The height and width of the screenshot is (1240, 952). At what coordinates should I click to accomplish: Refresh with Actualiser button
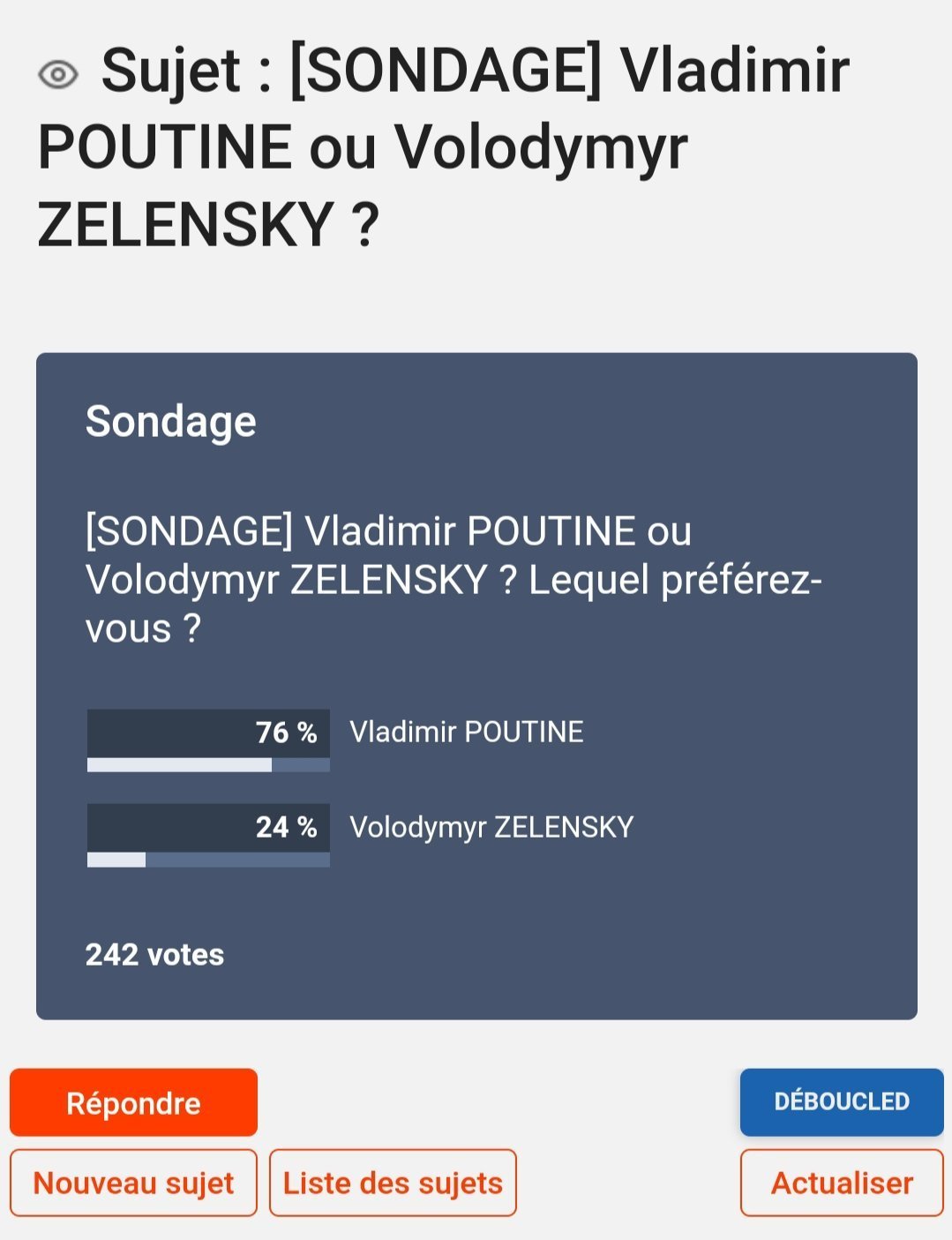pyautogui.click(x=842, y=1183)
